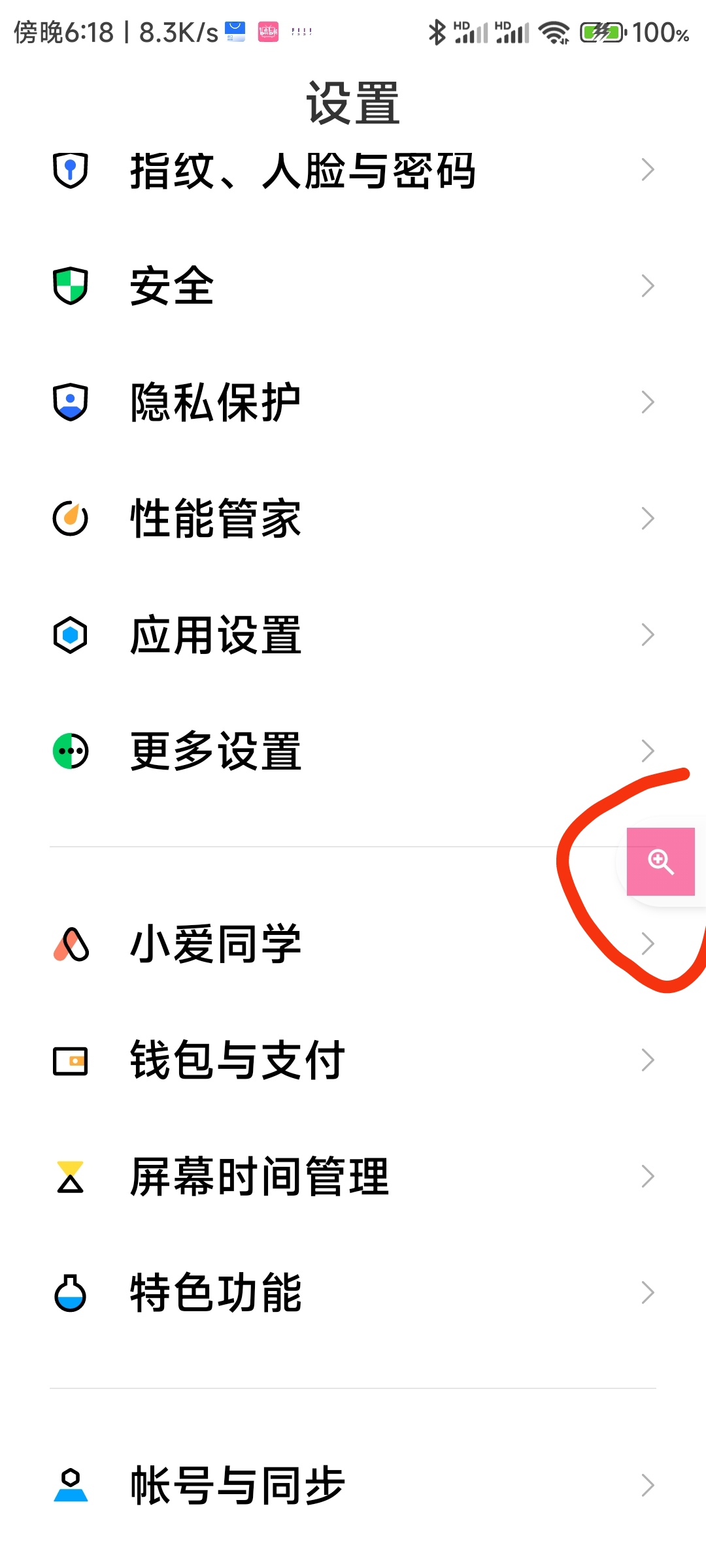
Task: Tap the pink floating magnifier button
Action: pyautogui.click(x=660, y=862)
